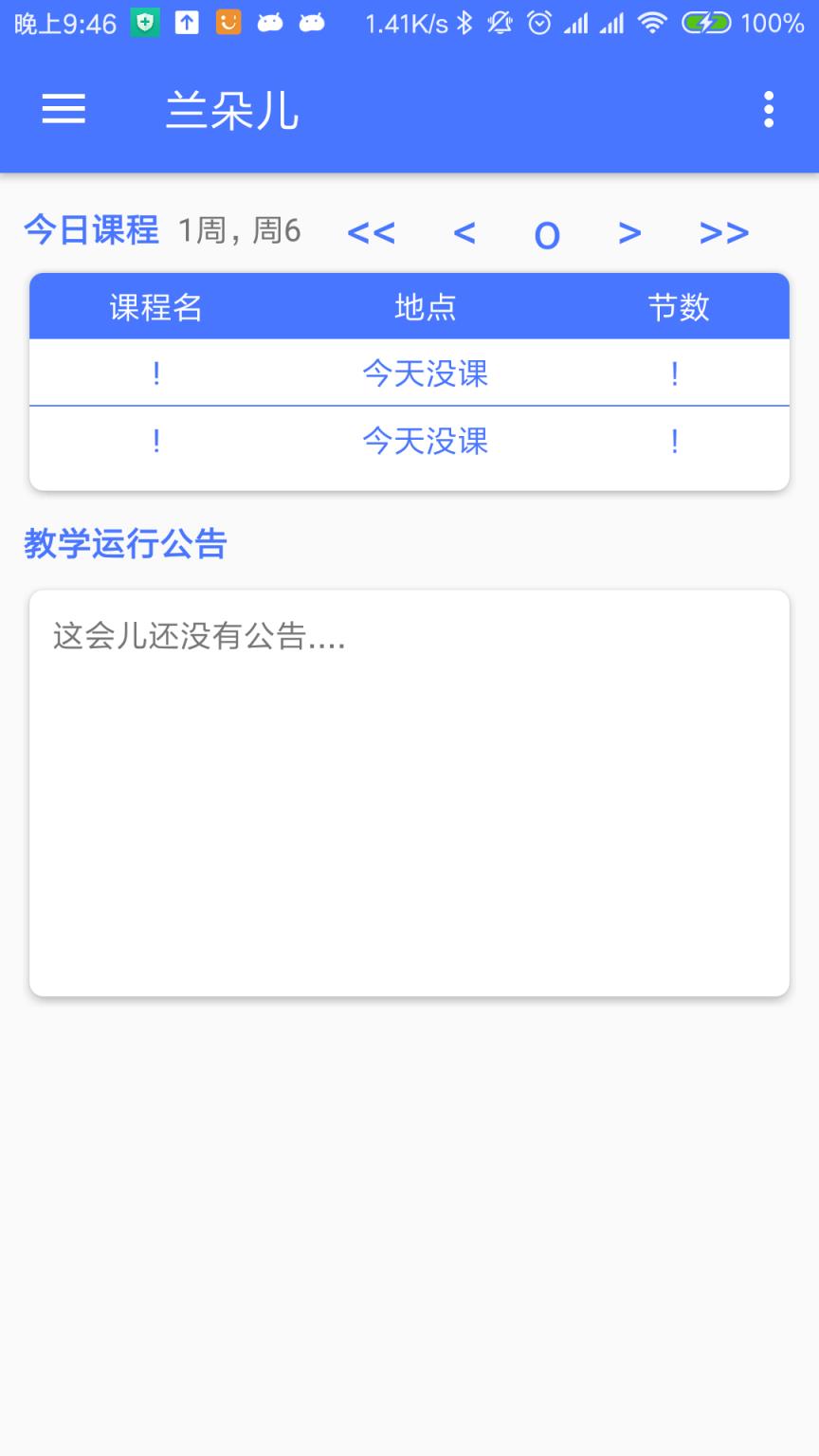The width and height of the screenshot is (819, 1456).
Task: Jump back a week with the double-left arrow
Action: tap(372, 232)
